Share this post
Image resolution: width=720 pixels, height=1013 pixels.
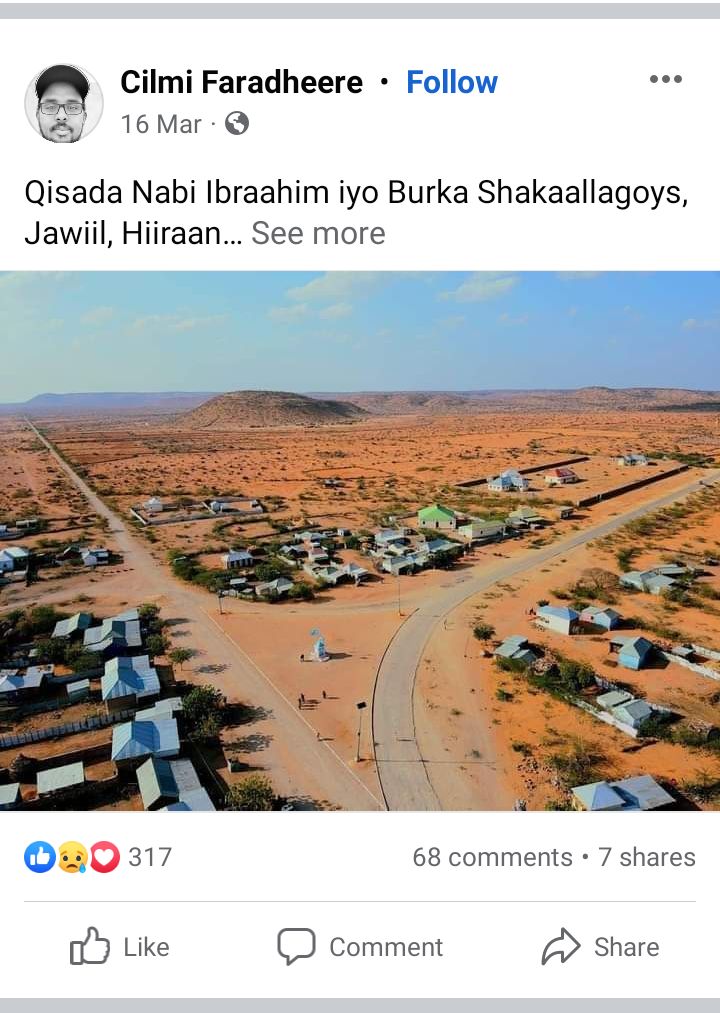(x=600, y=946)
